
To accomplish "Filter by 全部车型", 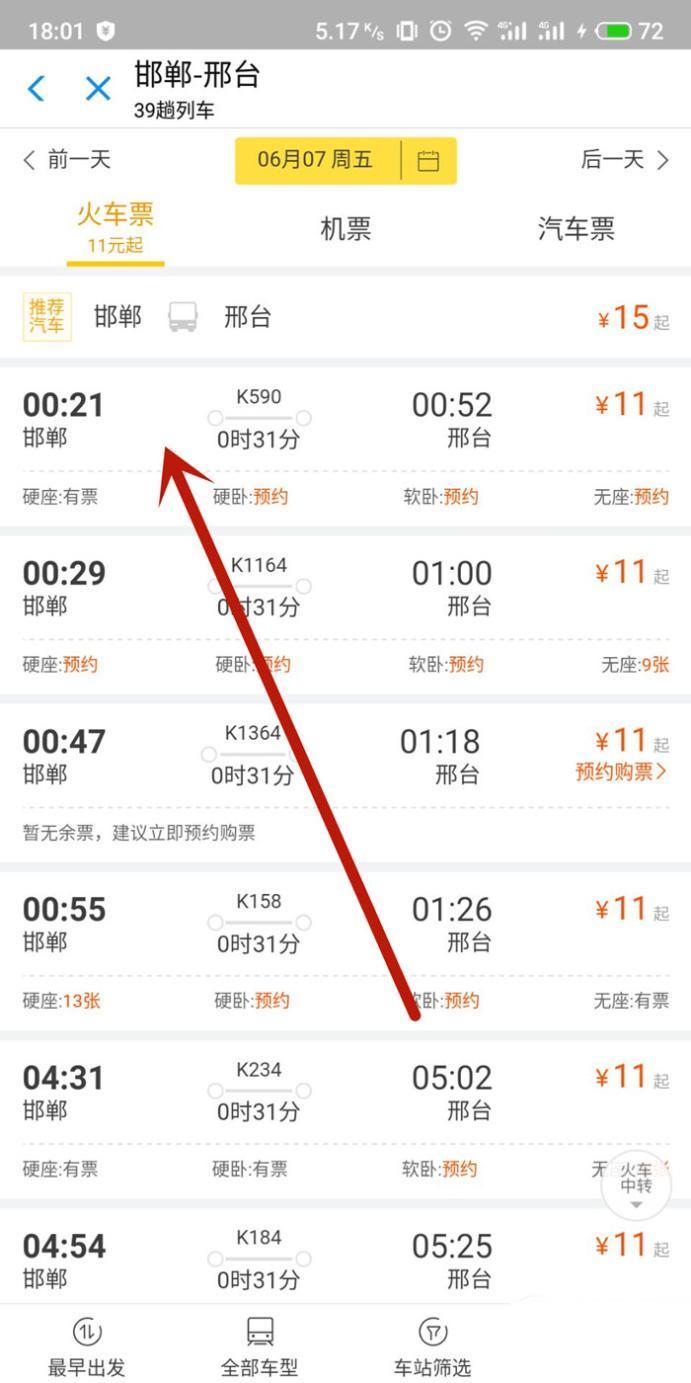I will point(260,1348).
